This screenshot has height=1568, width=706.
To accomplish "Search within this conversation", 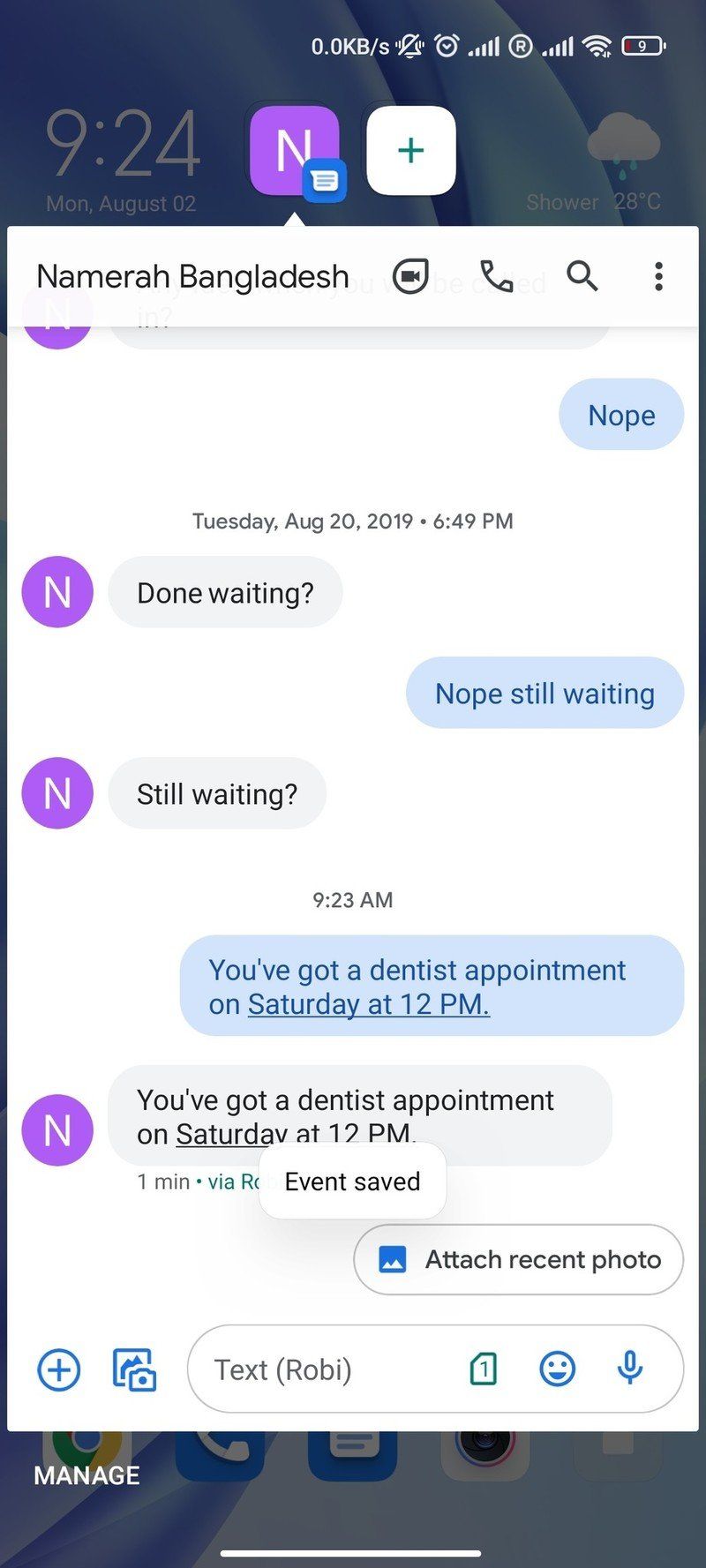I will click(582, 276).
